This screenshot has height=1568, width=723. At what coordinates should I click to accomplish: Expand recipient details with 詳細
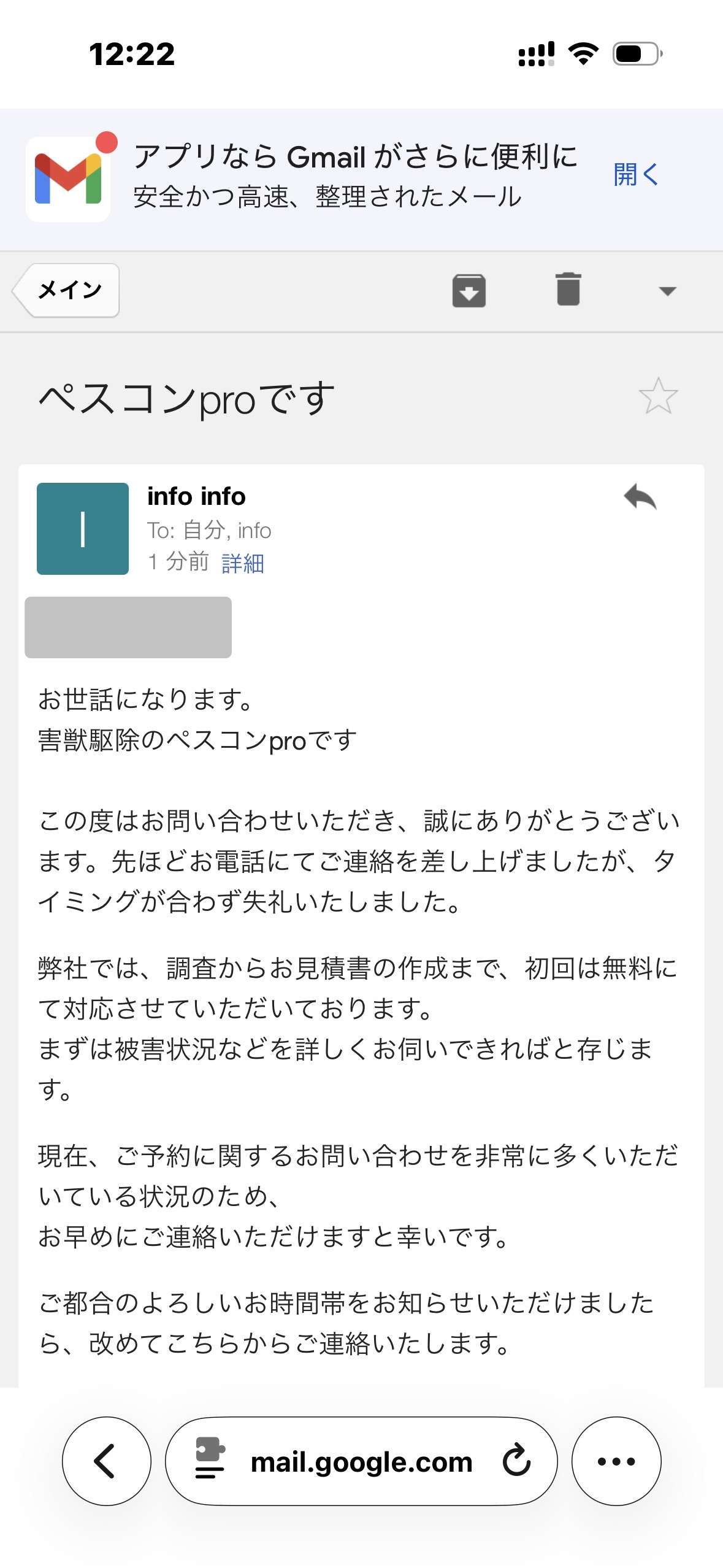coord(242,563)
